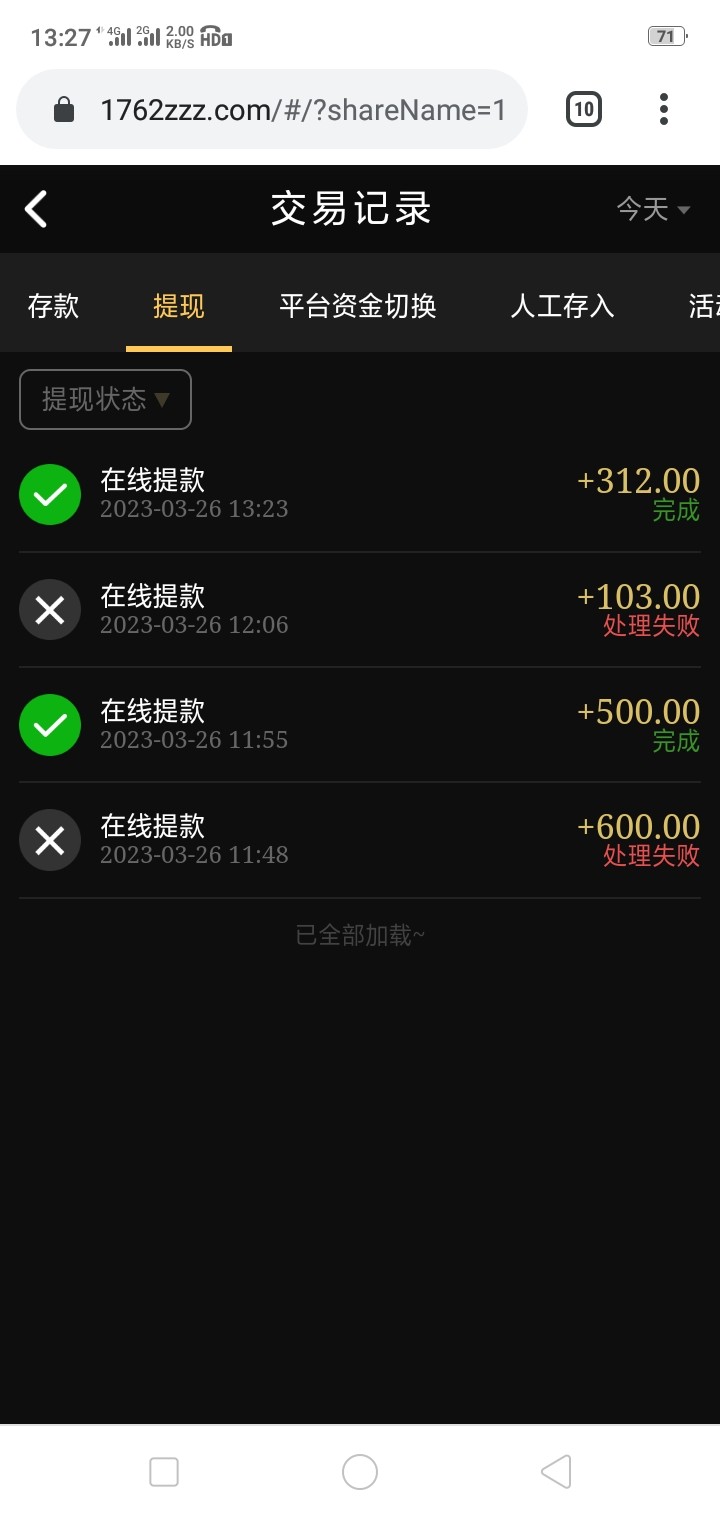The image size is (720, 1520).
Task: Go back from 交易记录 page
Action: 36,209
